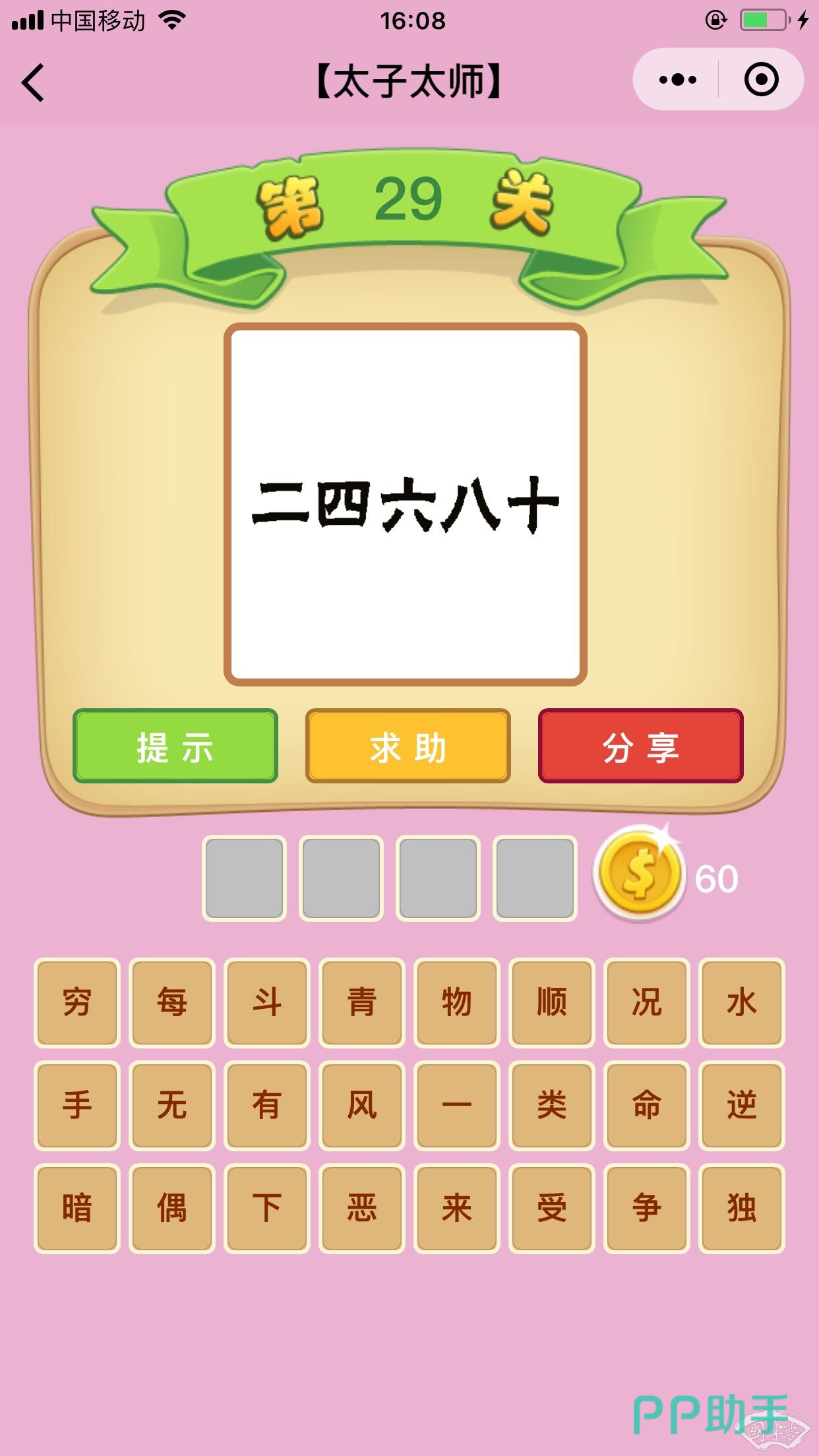819x1456 pixels.
Task: Pick the character tile 风
Action: click(362, 1105)
